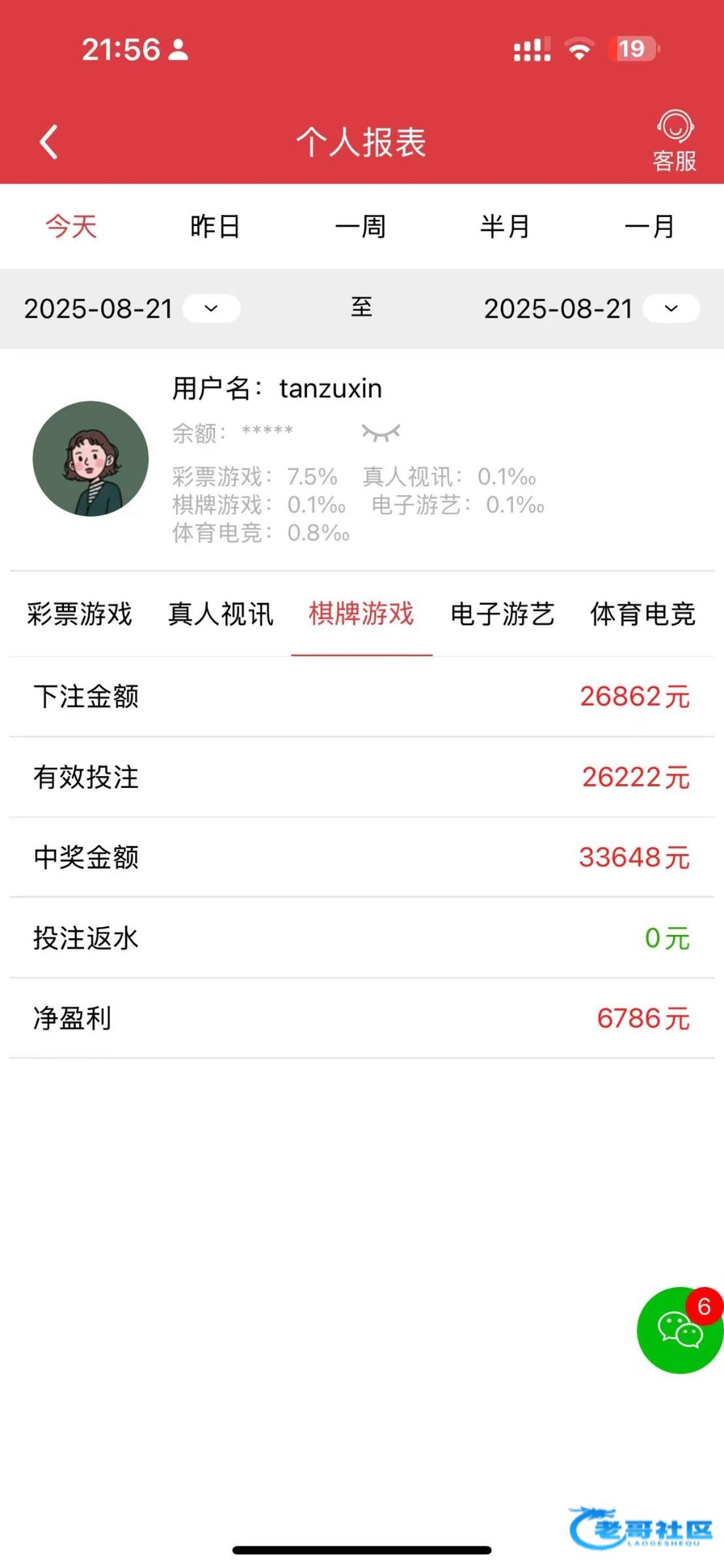Image resolution: width=724 pixels, height=1568 pixels.
Task: Open 客服 customer service
Action: click(674, 141)
